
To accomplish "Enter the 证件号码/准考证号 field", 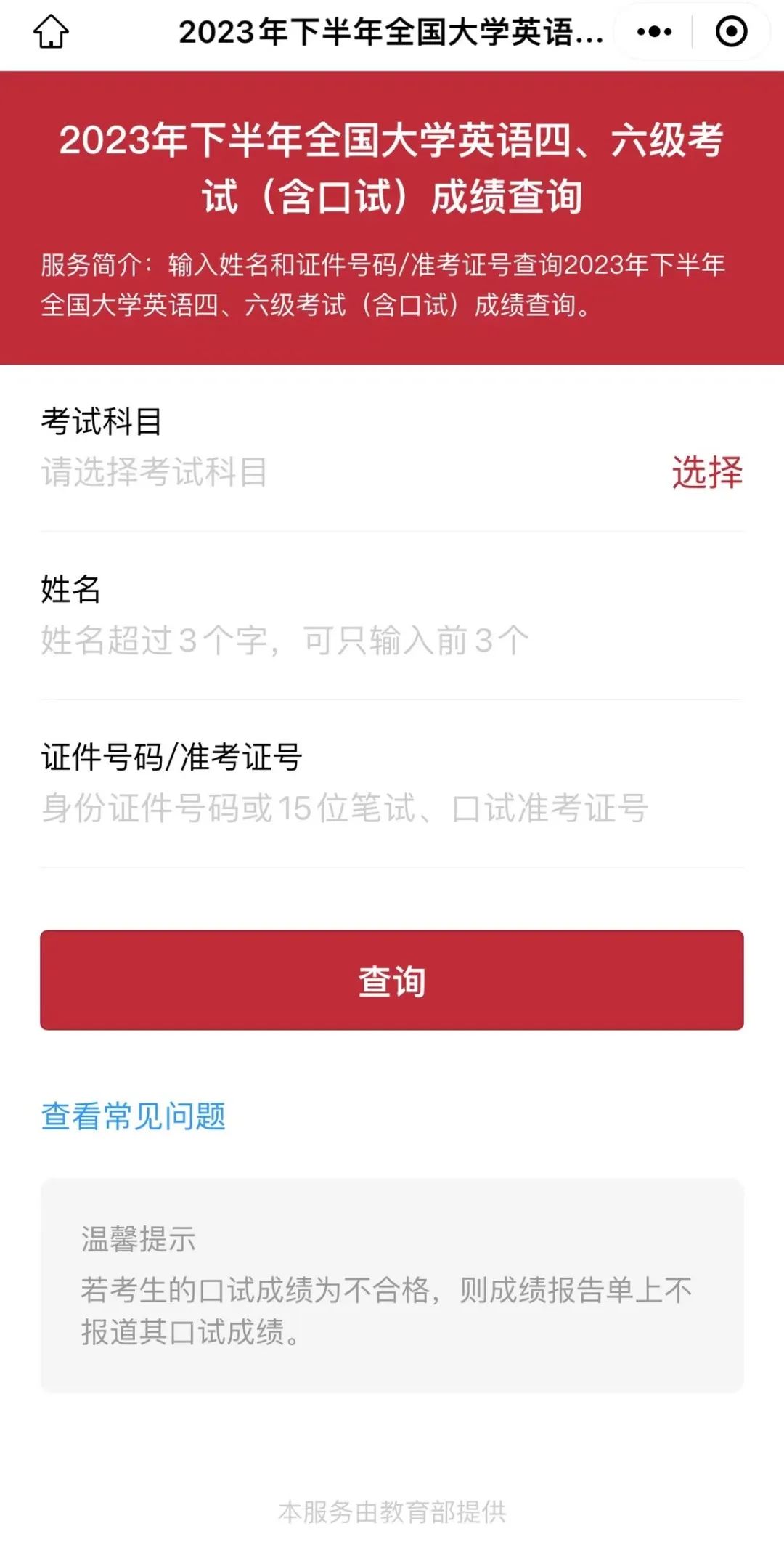I will [x=392, y=808].
